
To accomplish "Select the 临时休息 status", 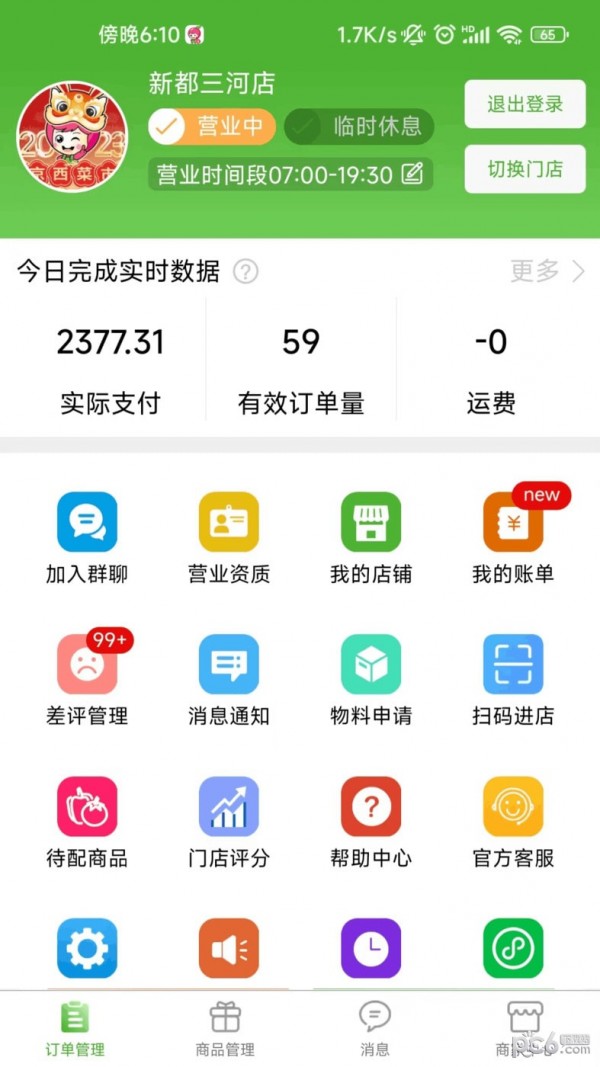I will click(360, 126).
